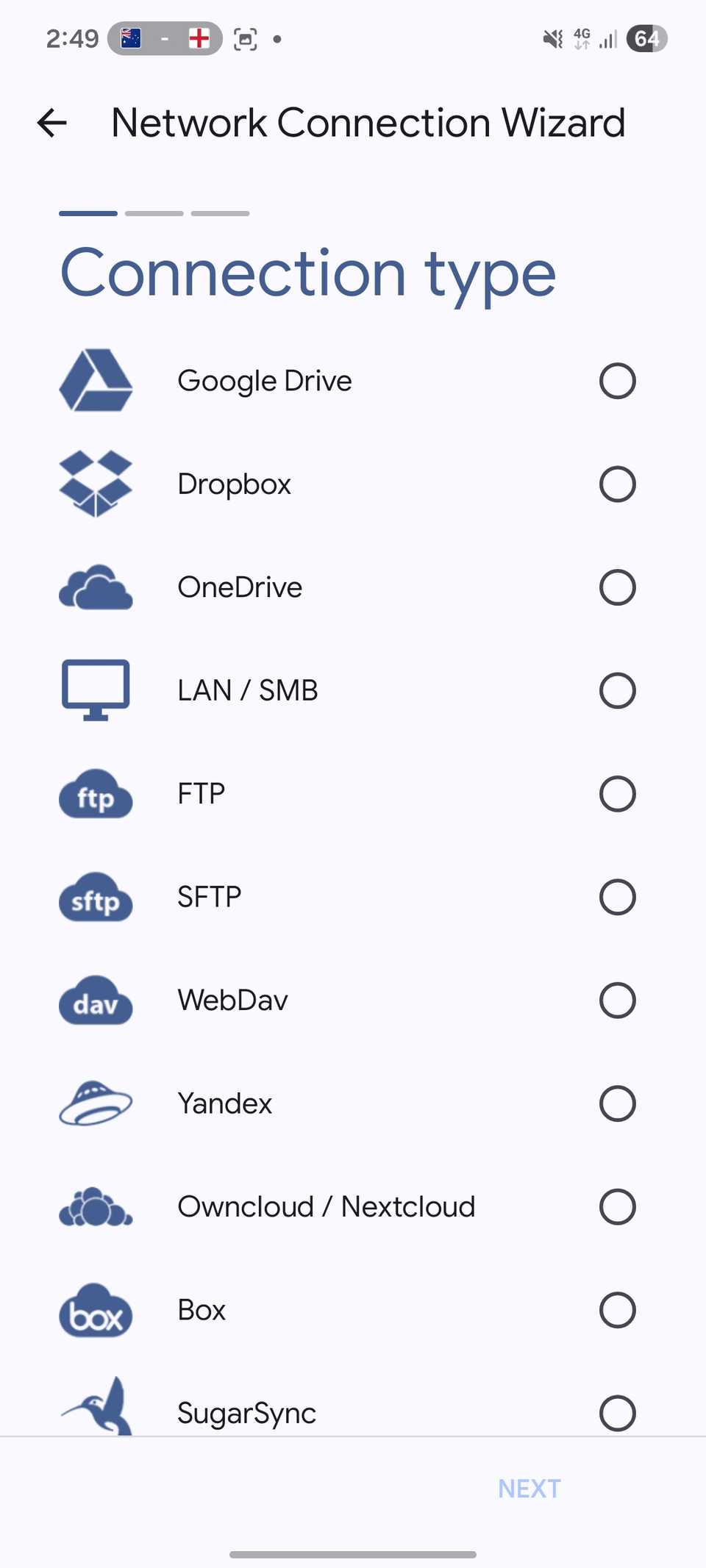Click the Dropbox icon
Viewport: 706px width, 1568px height.
pyautogui.click(x=95, y=484)
